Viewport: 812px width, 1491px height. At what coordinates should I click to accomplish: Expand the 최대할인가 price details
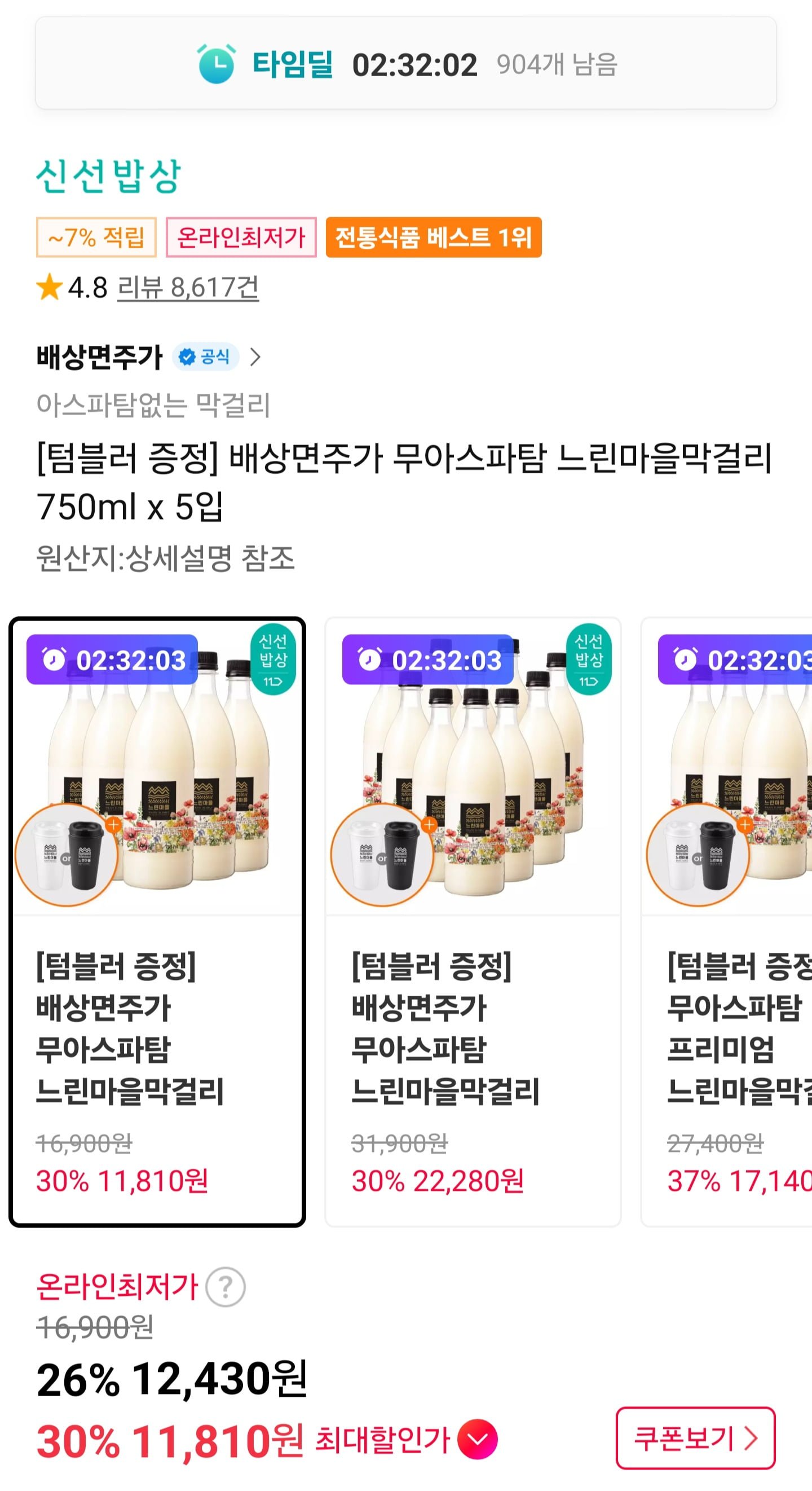[478, 1439]
